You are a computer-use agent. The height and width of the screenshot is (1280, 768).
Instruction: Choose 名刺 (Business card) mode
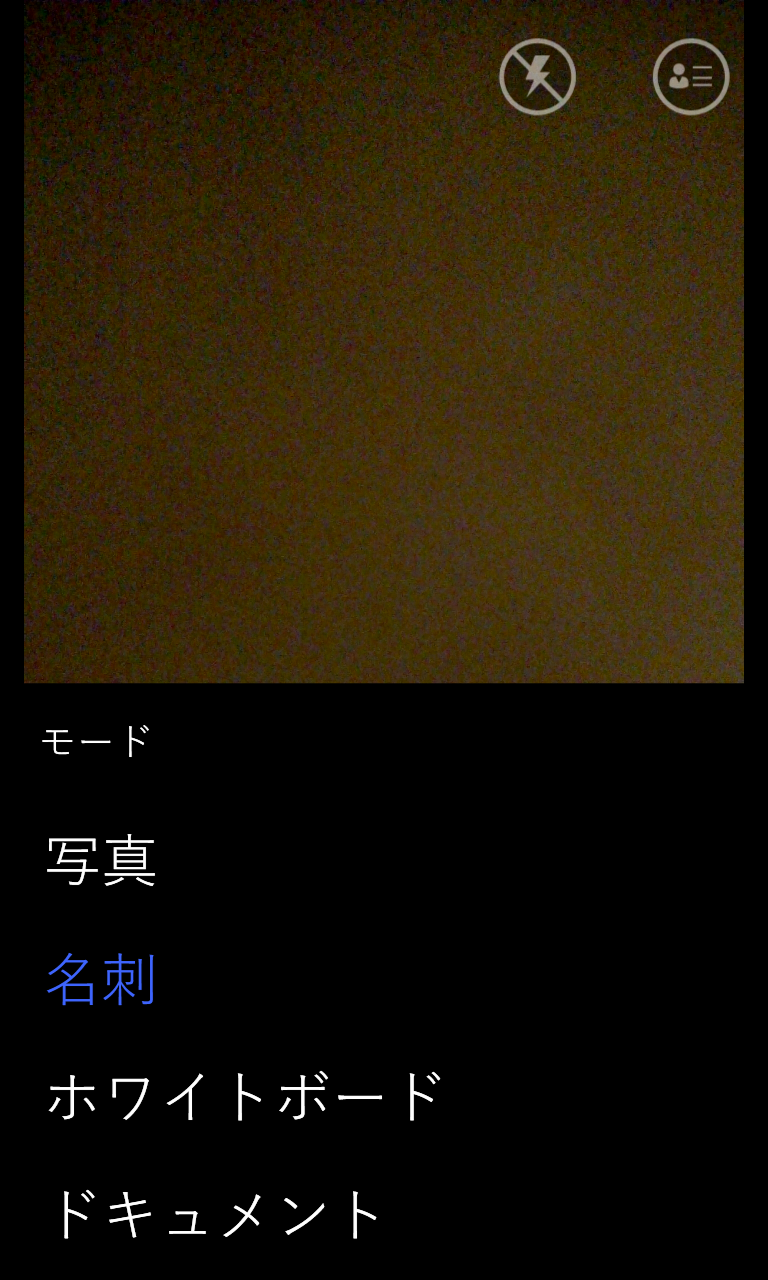[101, 979]
